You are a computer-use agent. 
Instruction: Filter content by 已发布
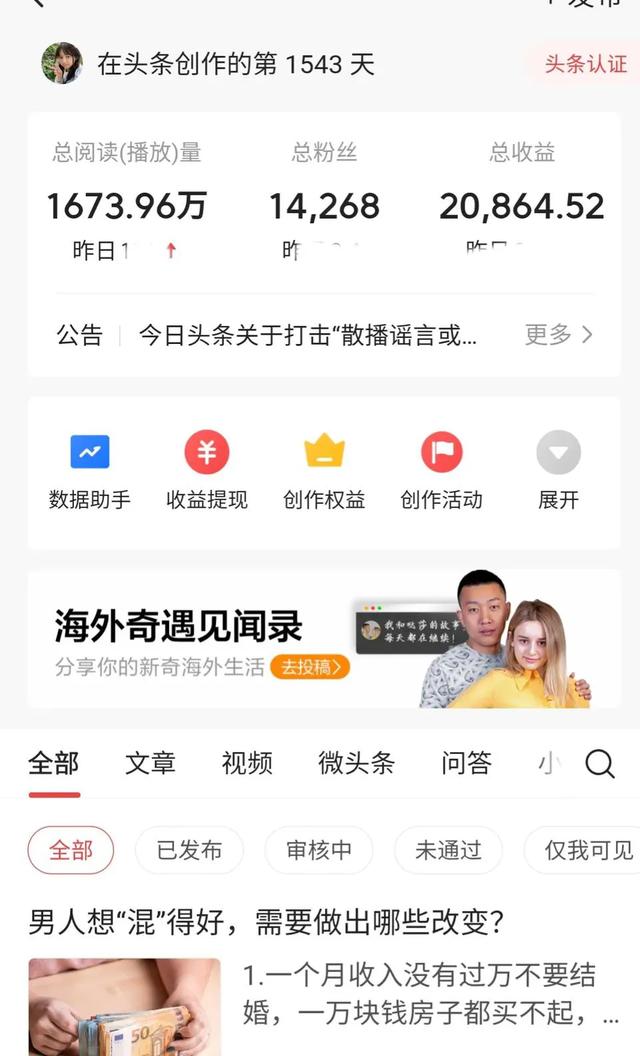pos(189,851)
